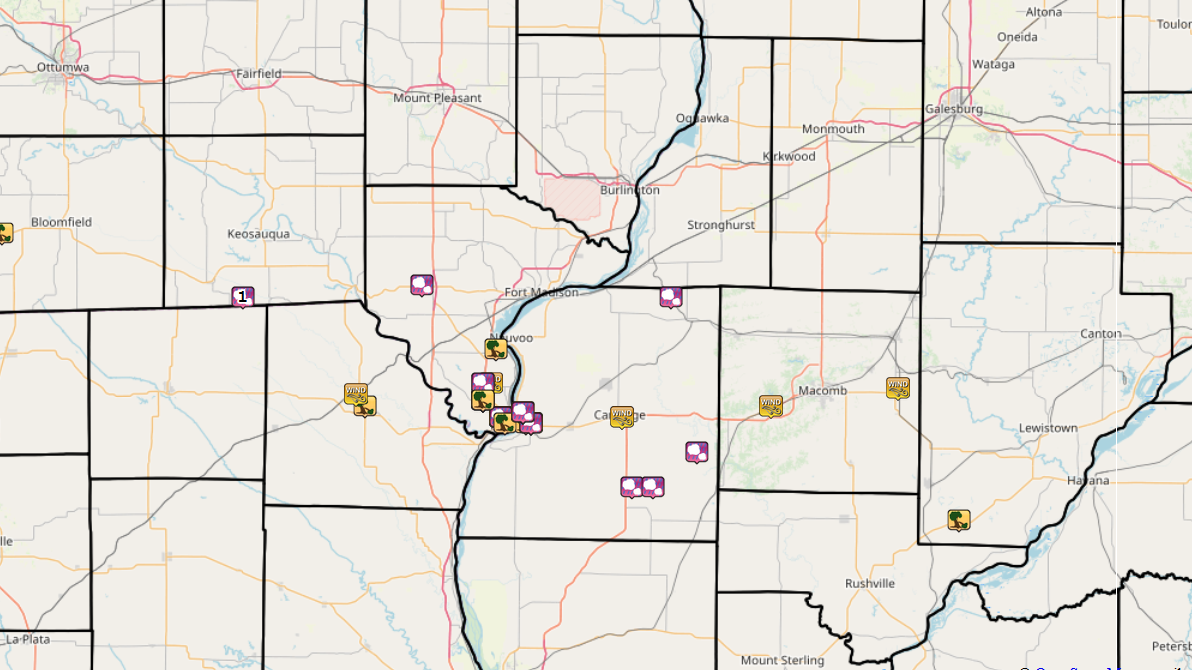Select the tree damage marker southwest of Havana
The height and width of the screenshot is (670, 1192).
[959, 520]
